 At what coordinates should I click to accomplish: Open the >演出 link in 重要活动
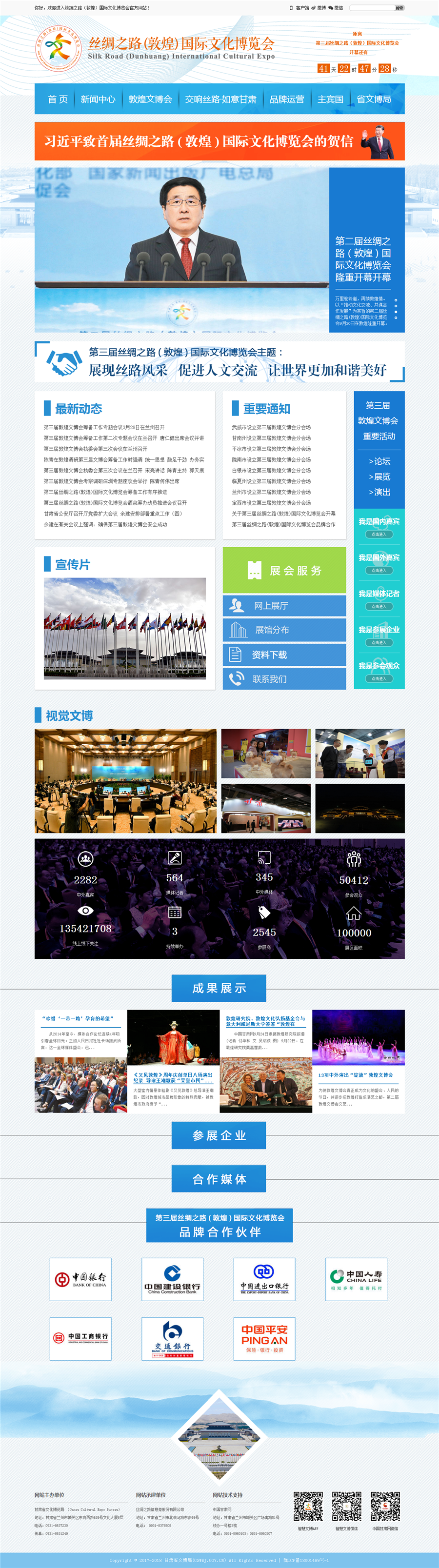379,492
